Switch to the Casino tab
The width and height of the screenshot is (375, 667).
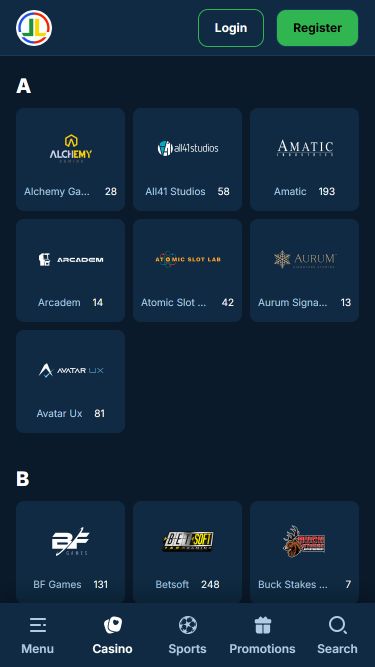pyautogui.click(x=113, y=636)
